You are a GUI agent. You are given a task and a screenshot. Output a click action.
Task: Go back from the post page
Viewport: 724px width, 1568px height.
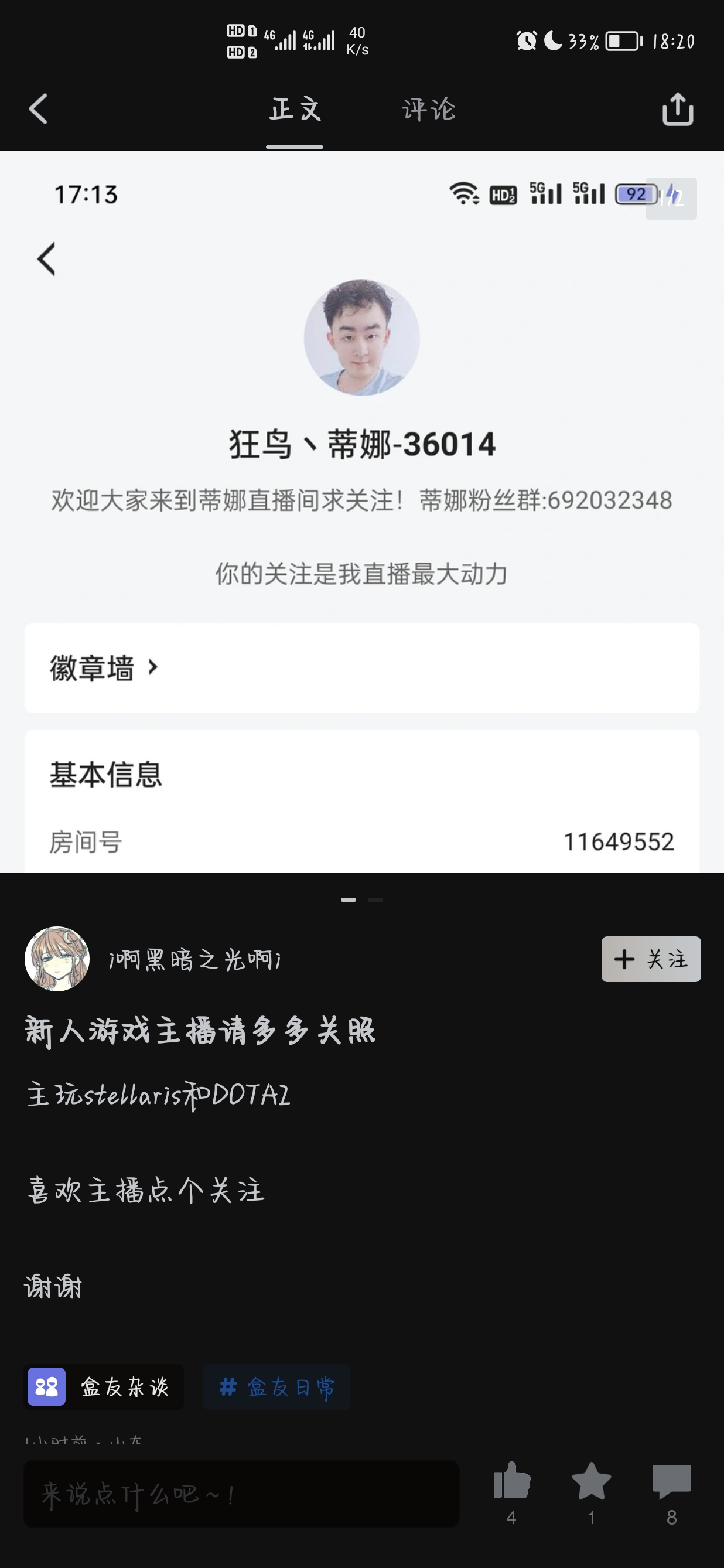pyautogui.click(x=38, y=110)
